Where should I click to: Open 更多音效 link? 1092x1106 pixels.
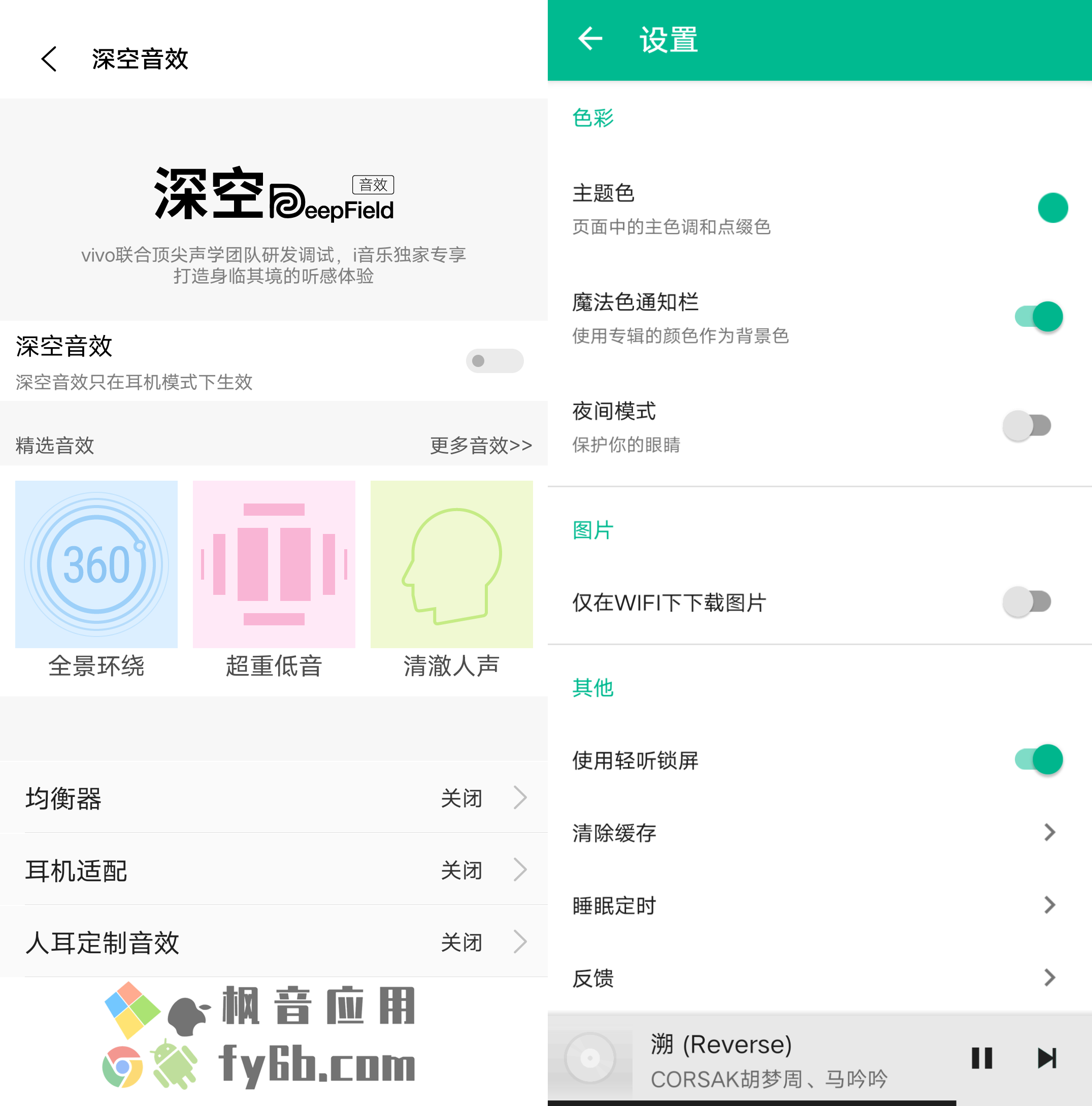pyautogui.click(x=480, y=445)
